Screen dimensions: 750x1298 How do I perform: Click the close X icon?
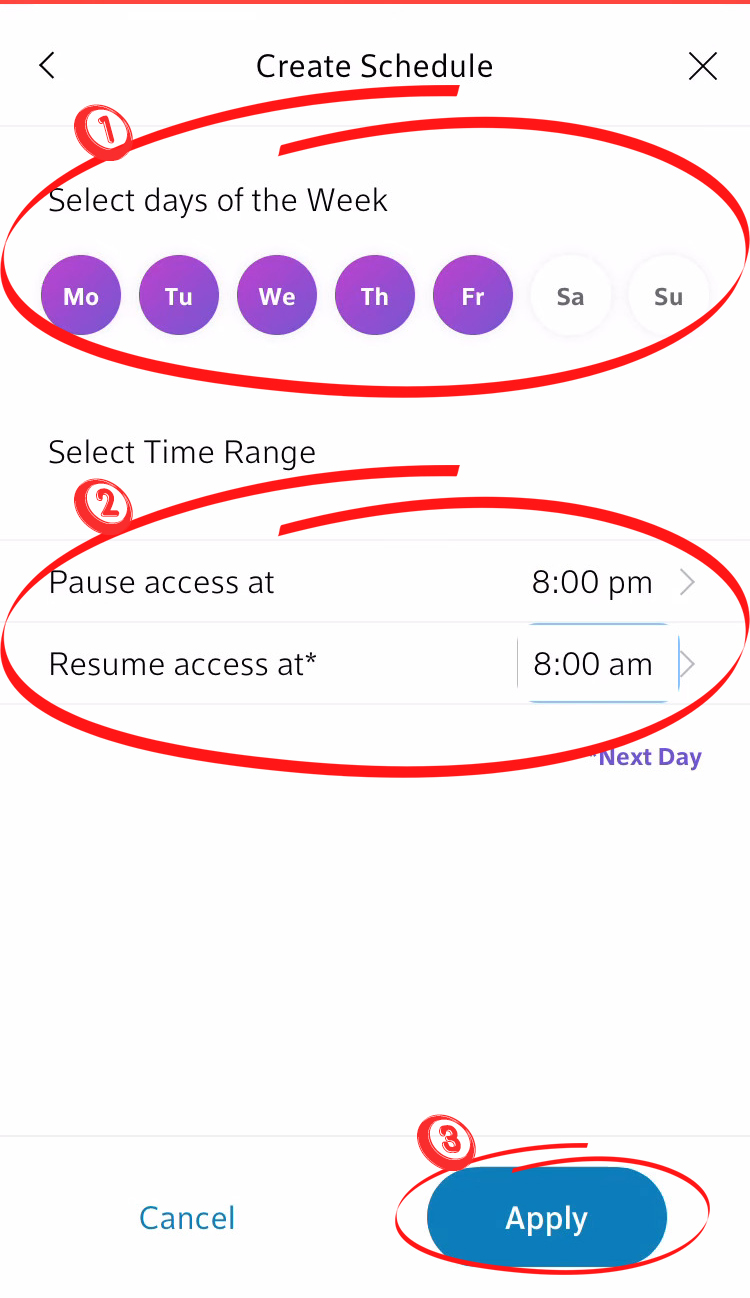click(702, 65)
